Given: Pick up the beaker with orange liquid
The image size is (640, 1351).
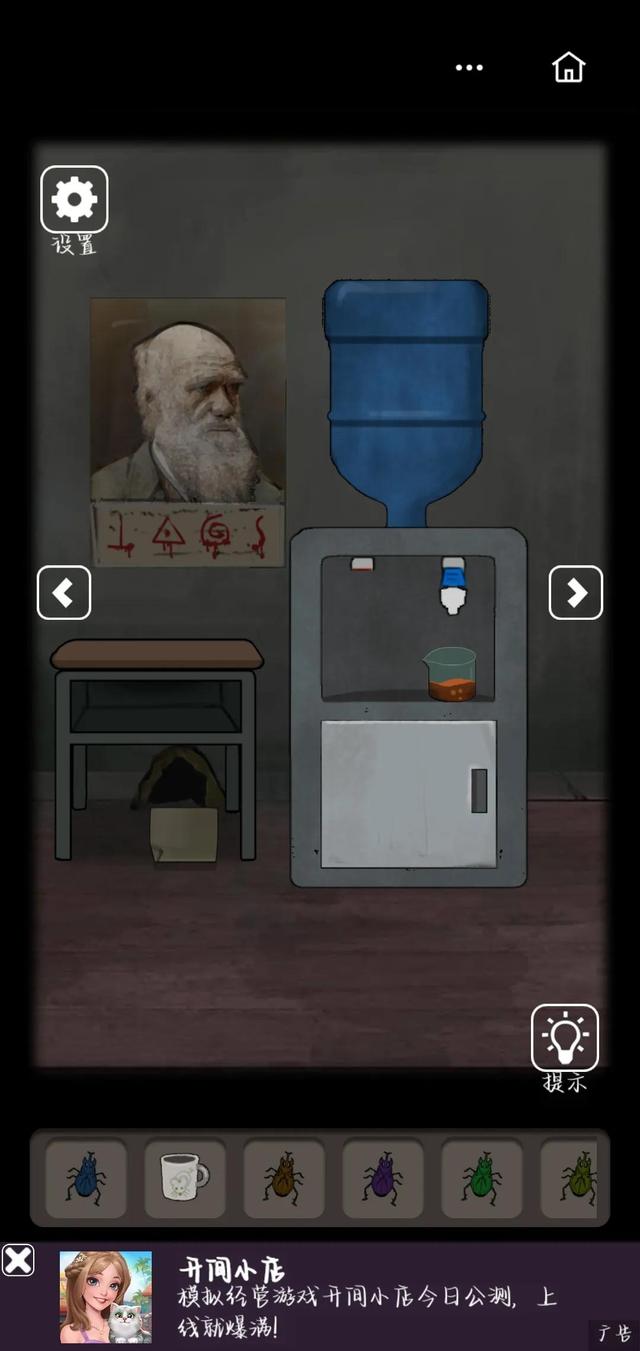Looking at the screenshot, I should [x=450, y=675].
